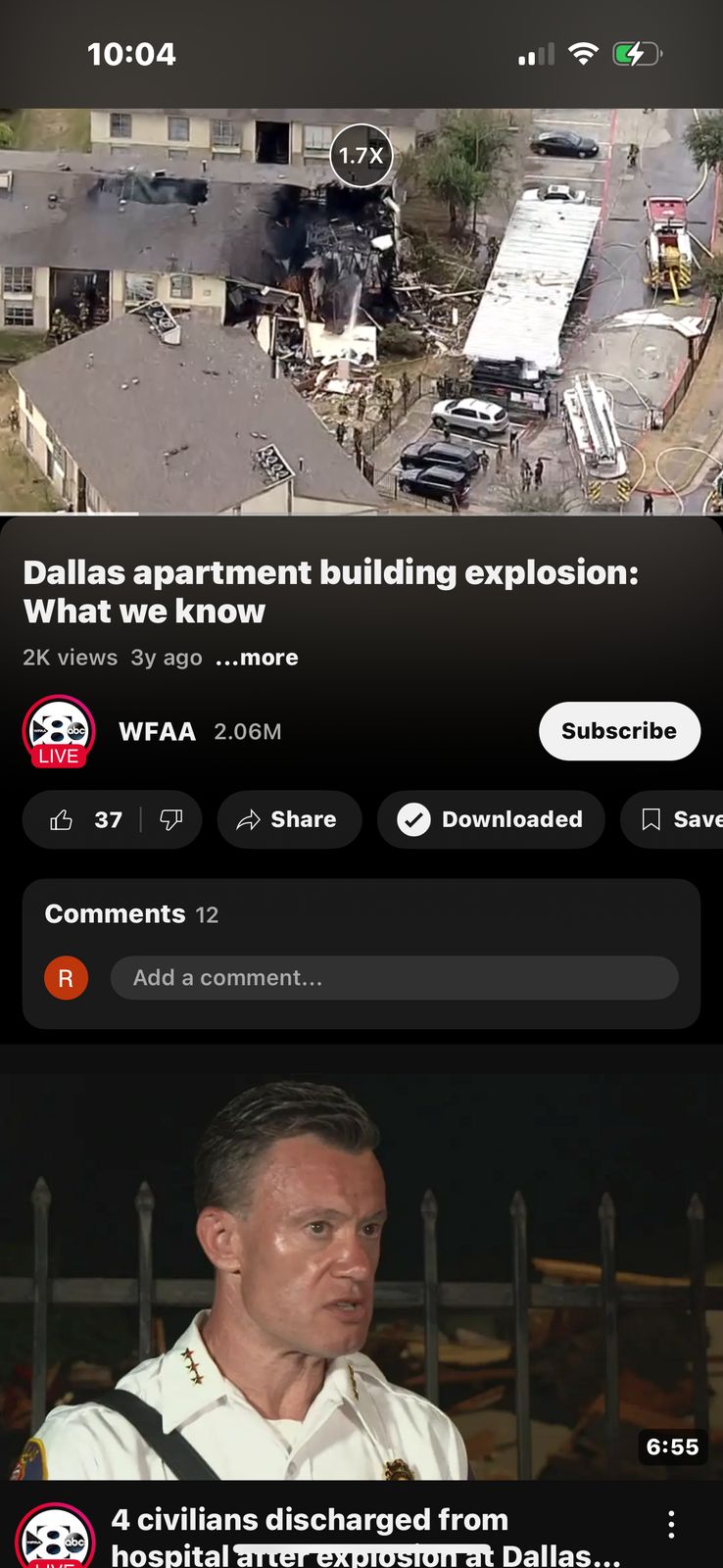Dislike this video

pyautogui.click(x=171, y=819)
